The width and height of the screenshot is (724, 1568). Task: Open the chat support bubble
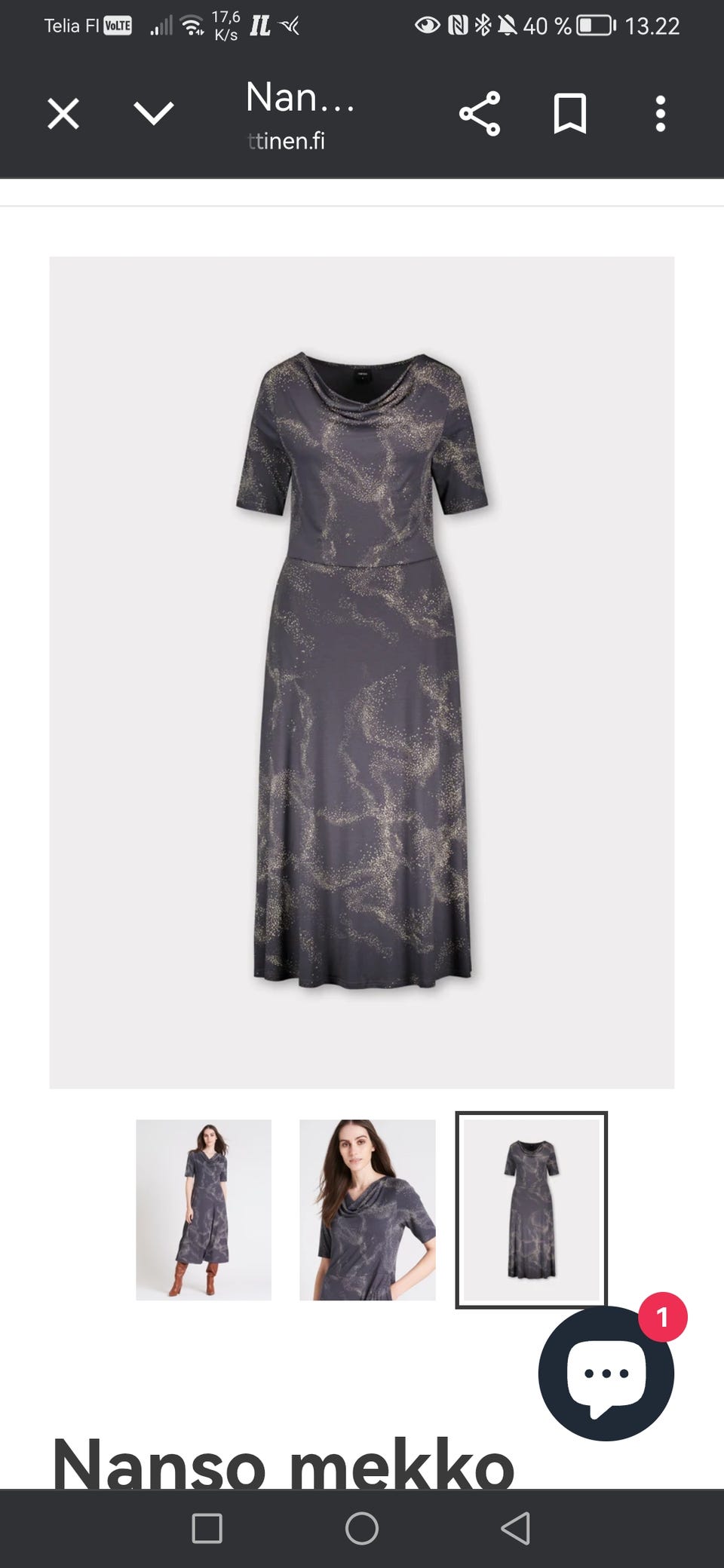[606, 1374]
